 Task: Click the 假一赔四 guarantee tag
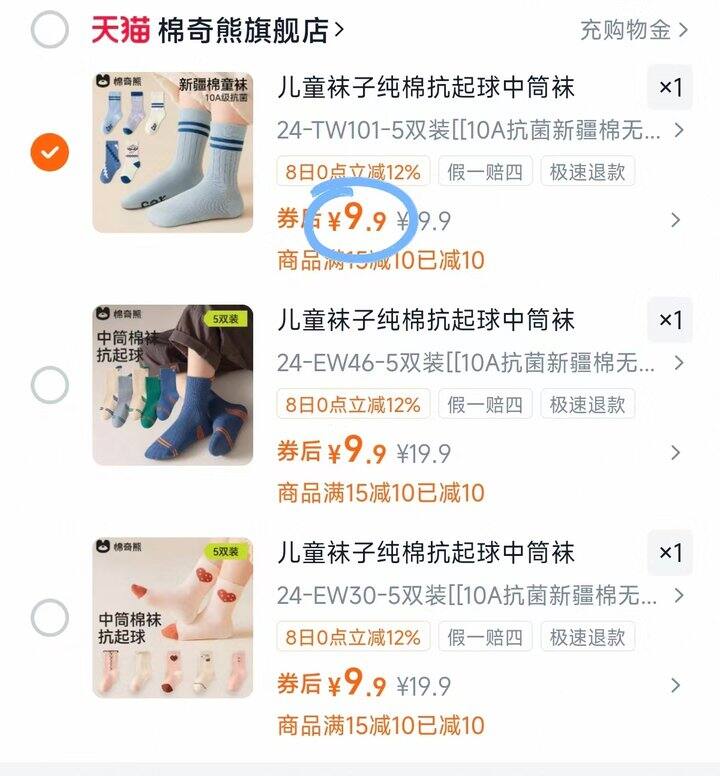coord(486,172)
